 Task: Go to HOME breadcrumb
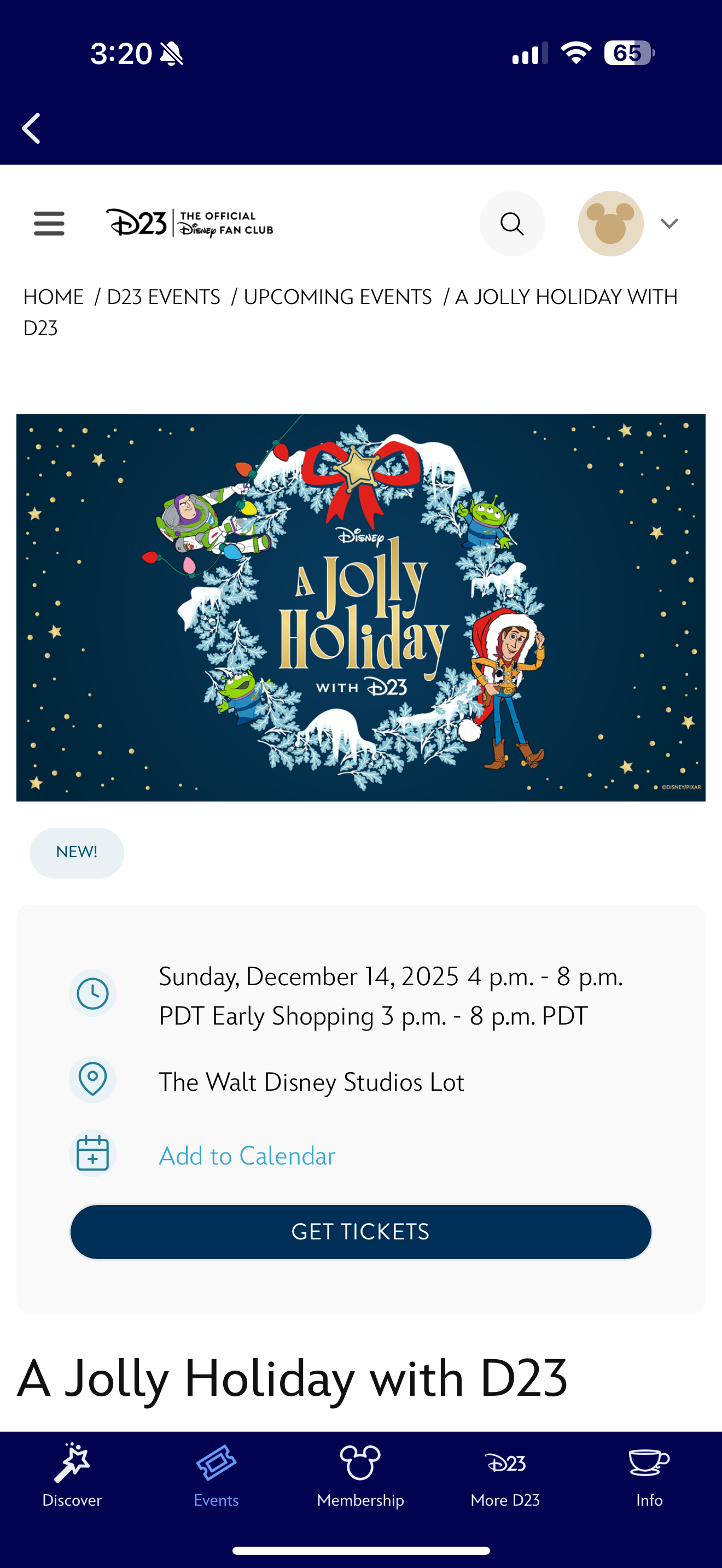coord(54,297)
